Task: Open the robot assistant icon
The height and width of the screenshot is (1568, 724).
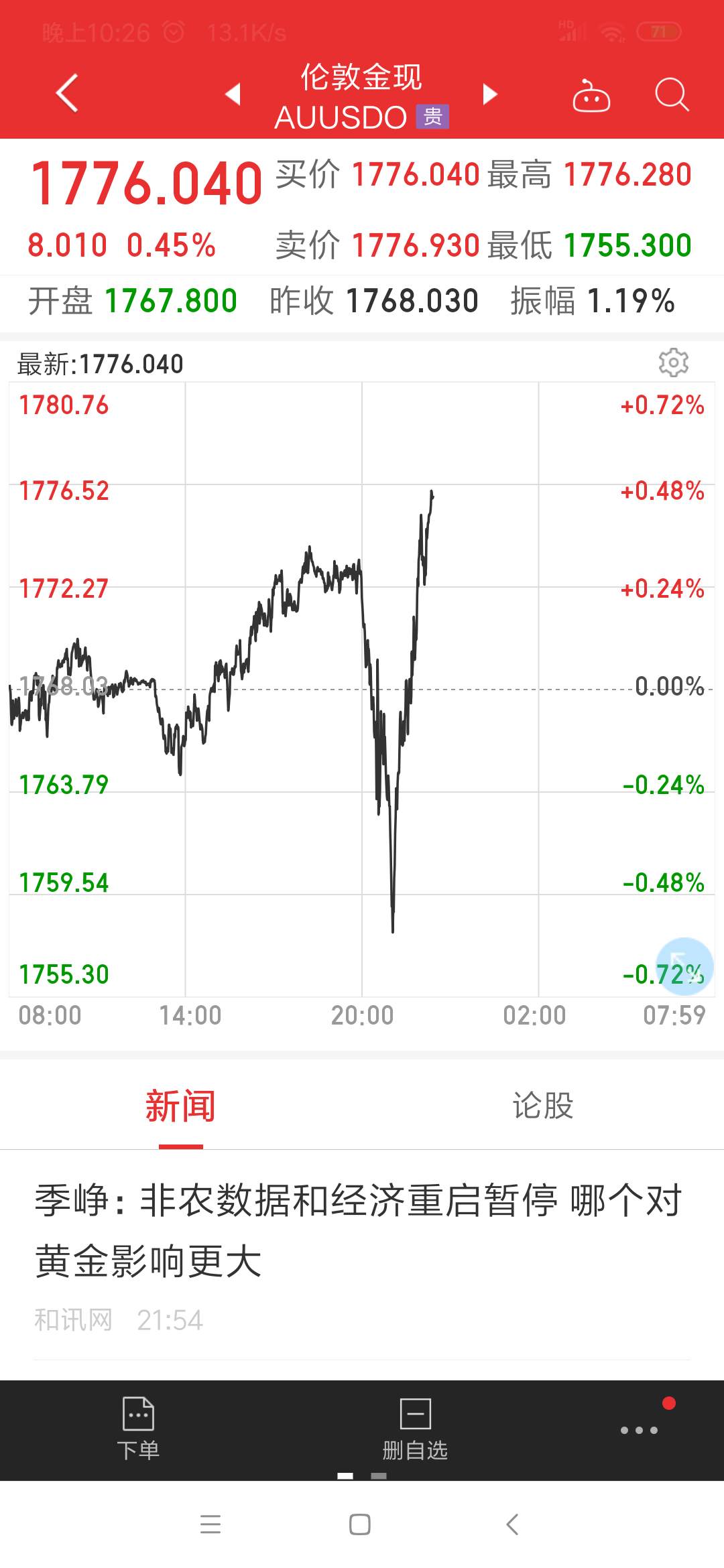Action: pyautogui.click(x=591, y=95)
